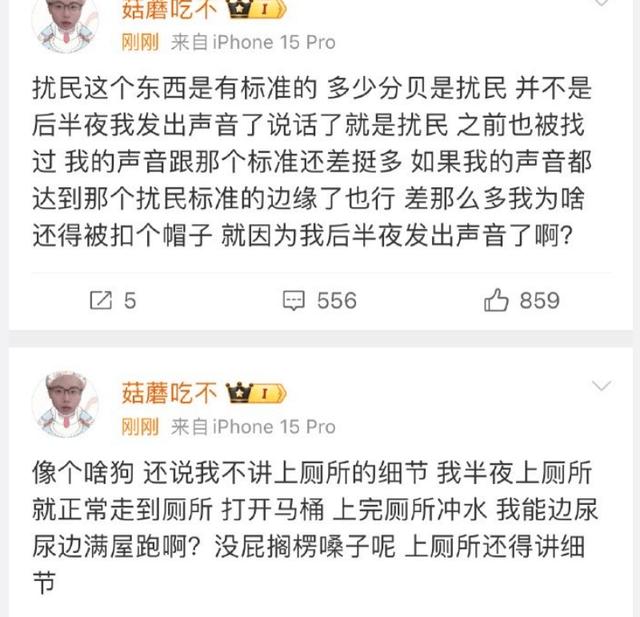Open comments on the 扰民 post
640x617 pixels.
click(319, 300)
